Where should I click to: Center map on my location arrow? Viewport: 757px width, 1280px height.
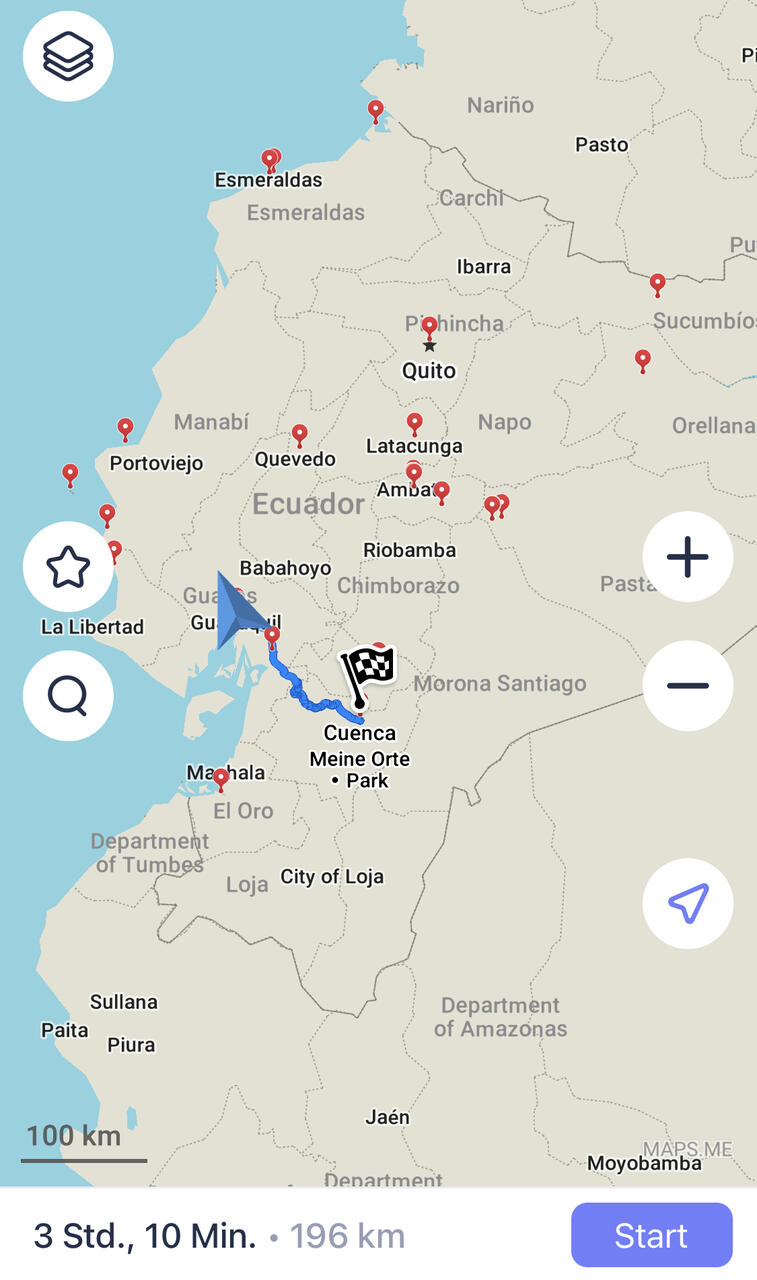(688, 903)
